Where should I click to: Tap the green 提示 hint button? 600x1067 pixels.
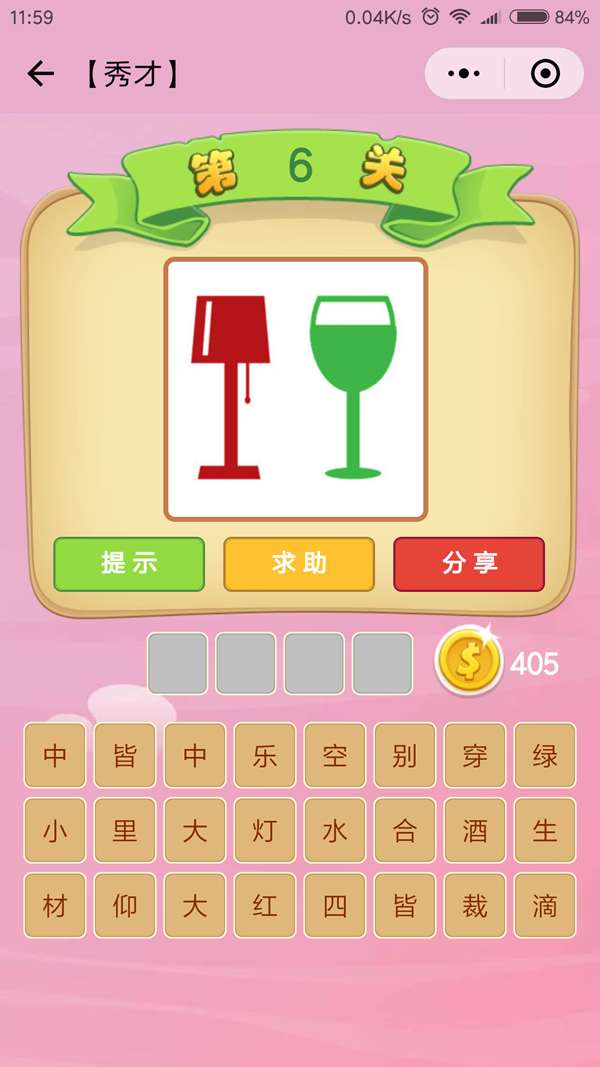129,563
